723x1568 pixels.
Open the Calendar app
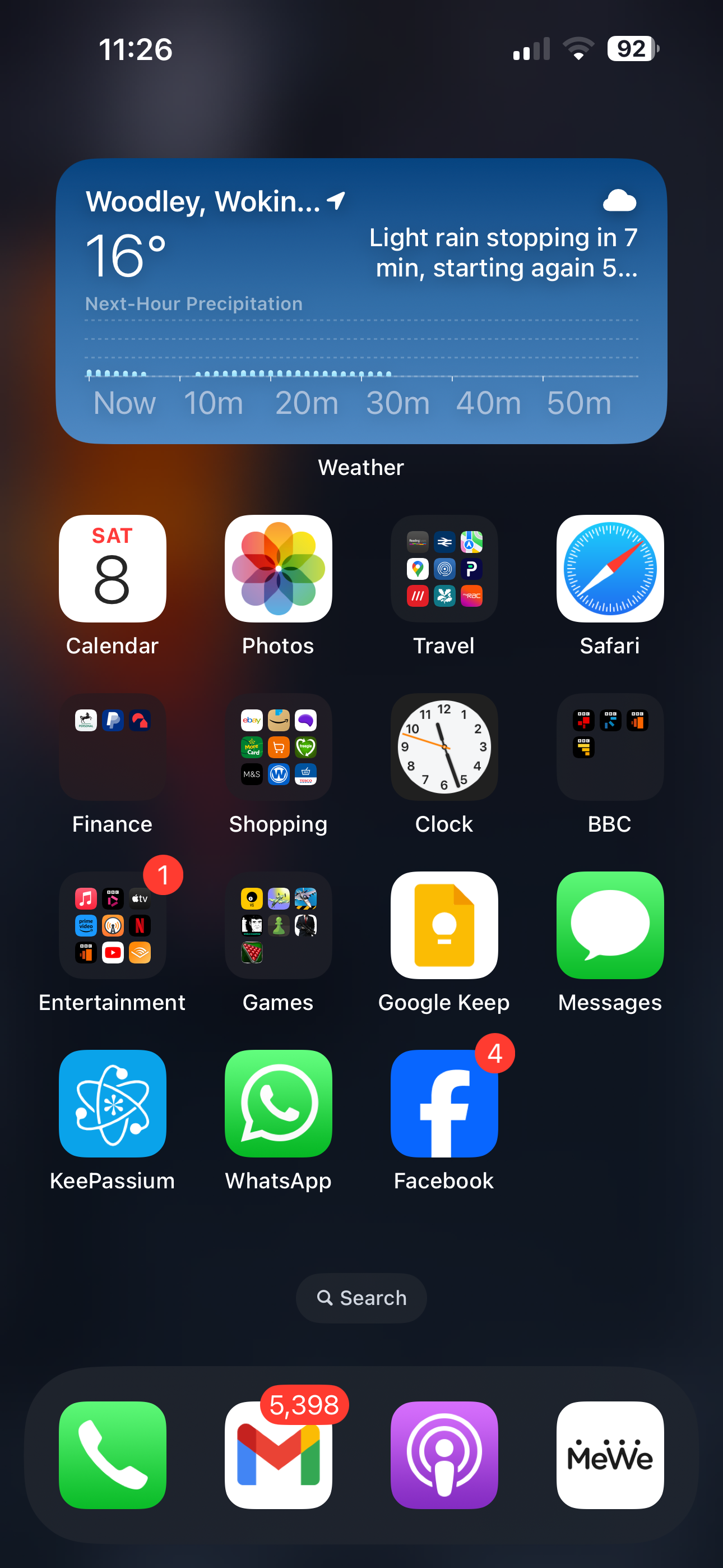tap(113, 569)
